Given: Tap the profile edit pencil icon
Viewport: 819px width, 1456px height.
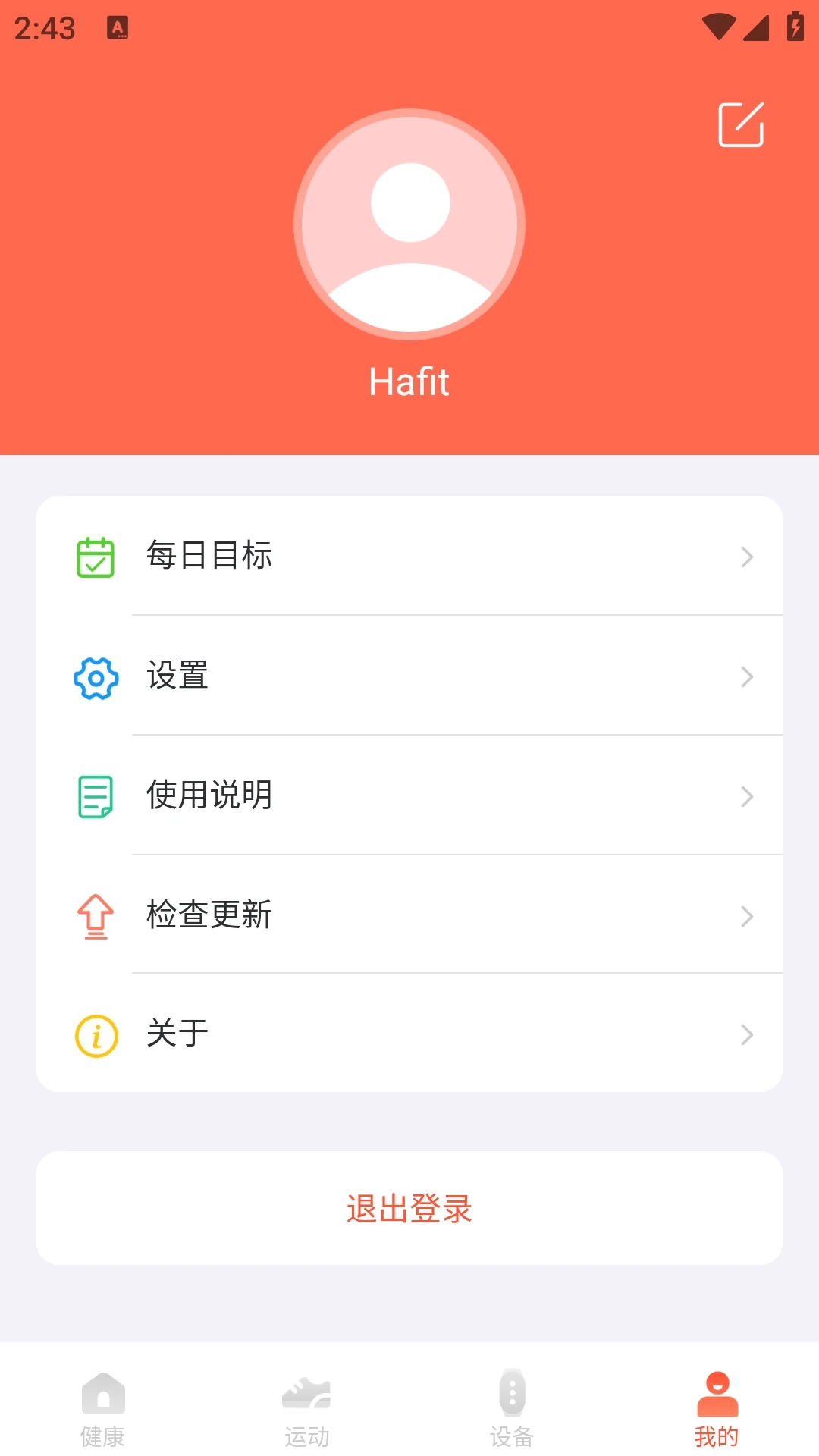Looking at the screenshot, I should point(739,124).
